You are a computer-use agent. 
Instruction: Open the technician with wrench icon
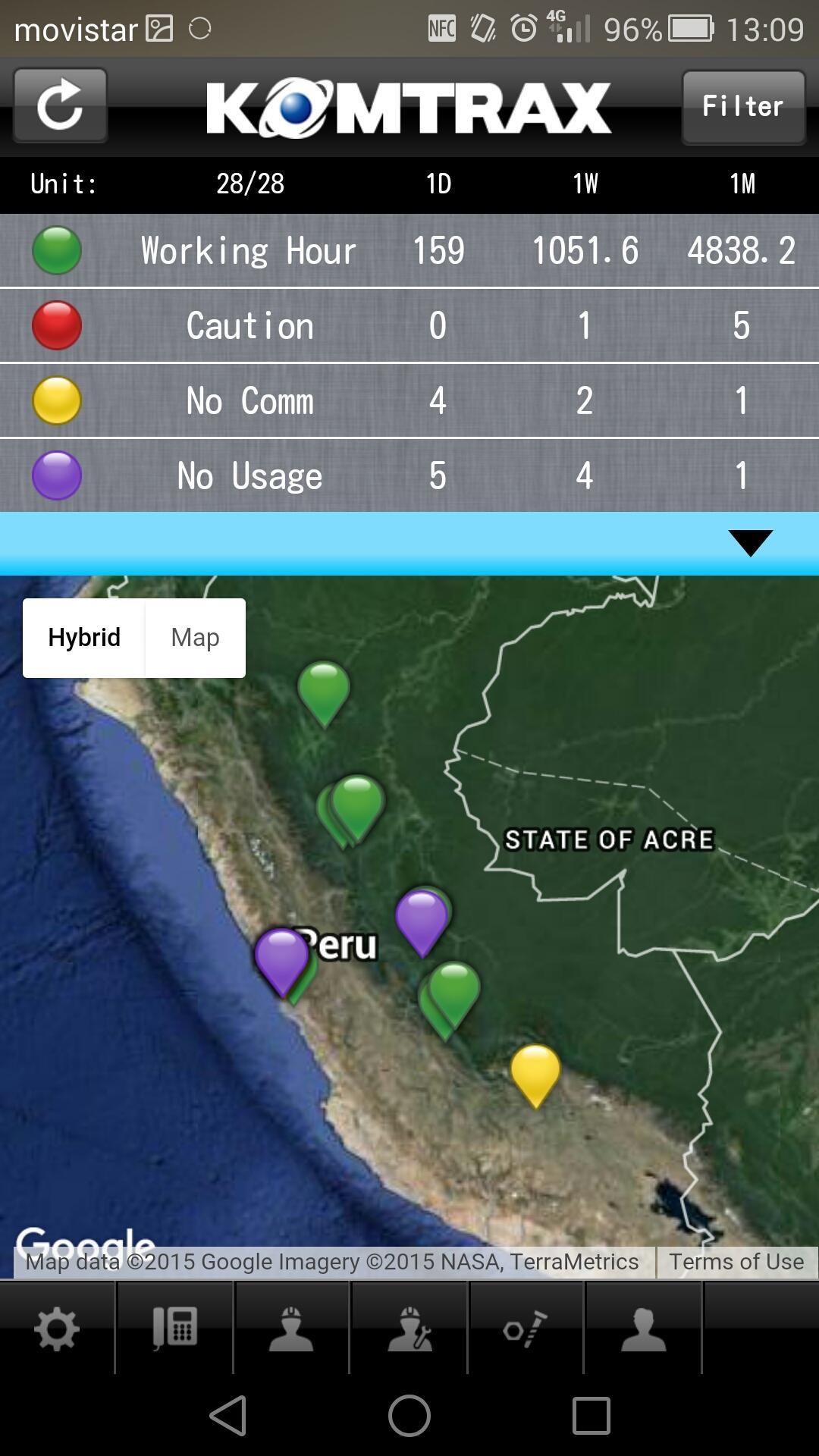click(x=409, y=1329)
